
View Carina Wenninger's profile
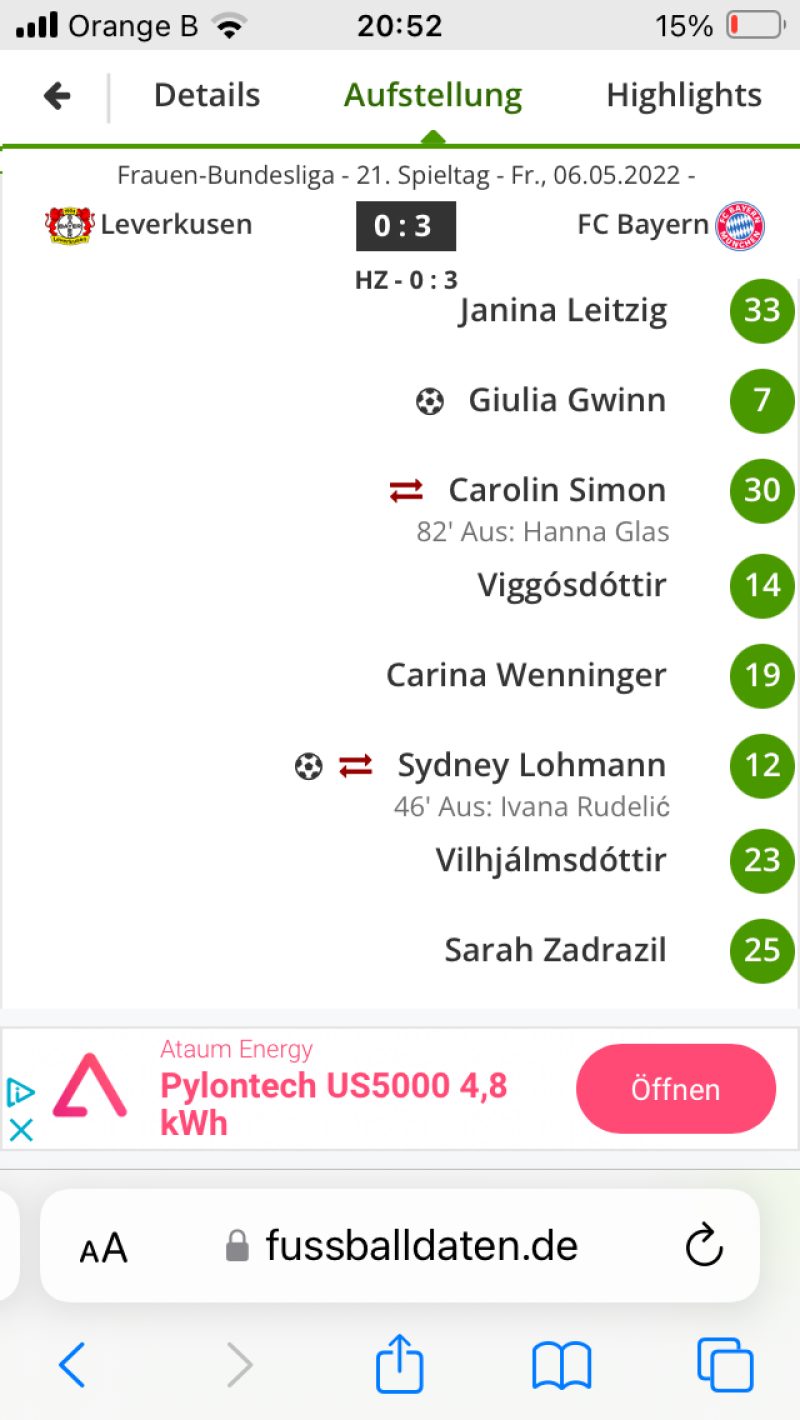[x=526, y=675]
